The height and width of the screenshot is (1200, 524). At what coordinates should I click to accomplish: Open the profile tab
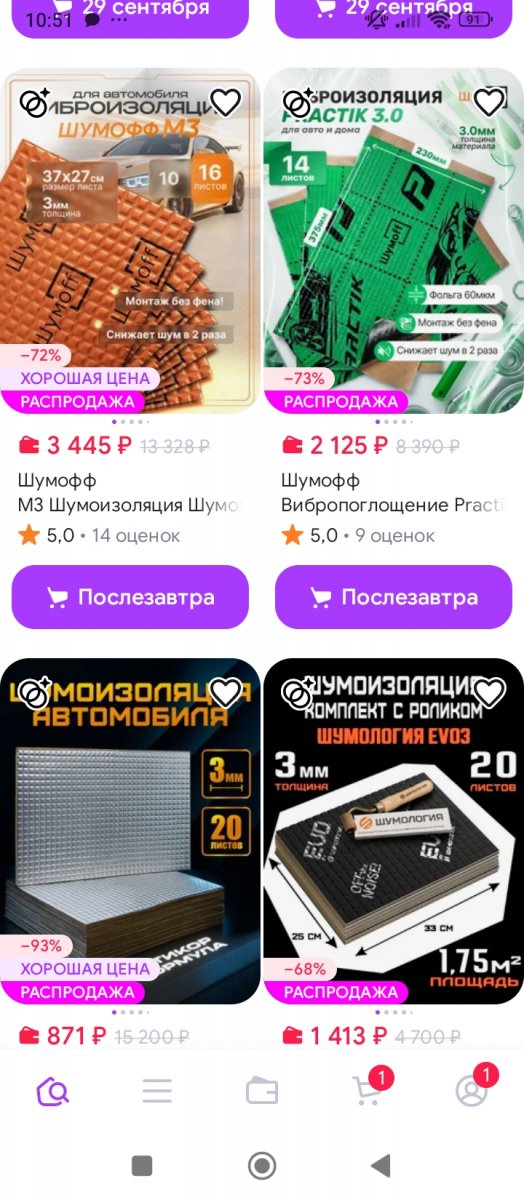click(x=472, y=1088)
